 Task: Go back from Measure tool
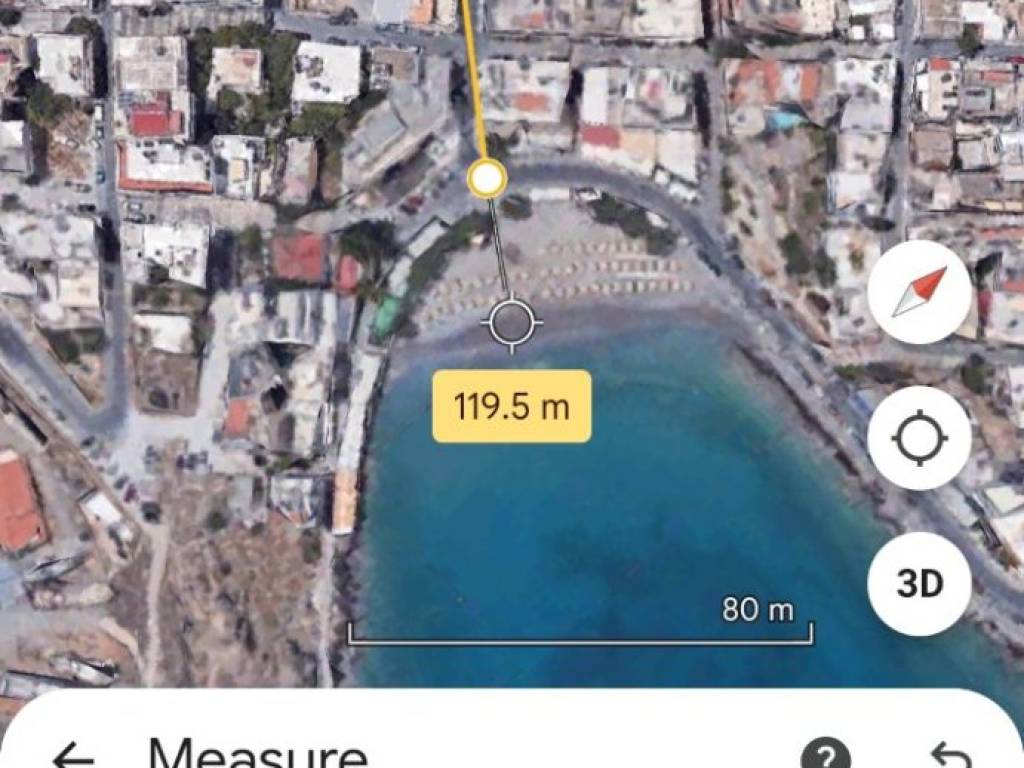click(x=73, y=754)
